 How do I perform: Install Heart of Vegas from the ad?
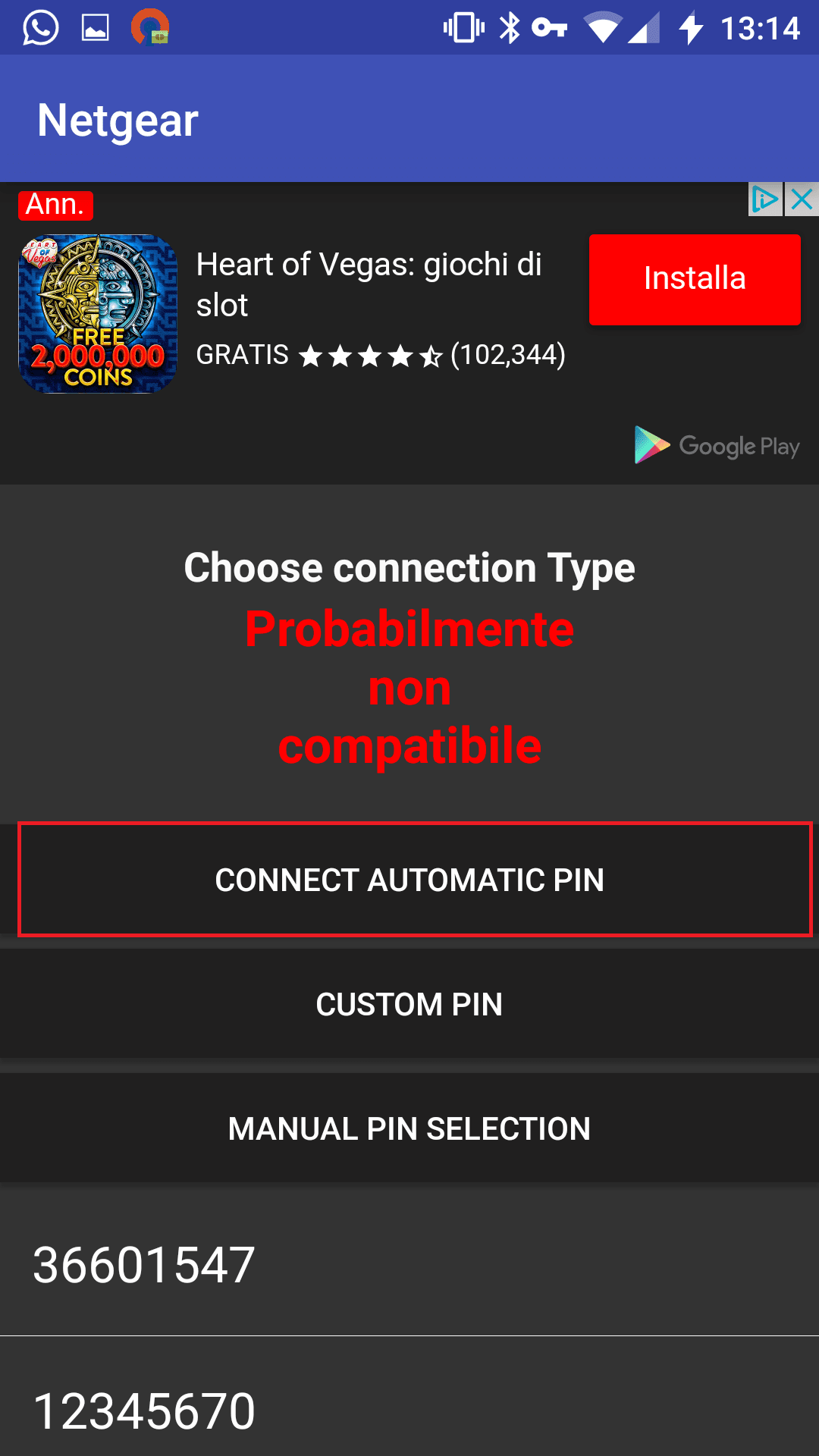[x=694, y=279]
